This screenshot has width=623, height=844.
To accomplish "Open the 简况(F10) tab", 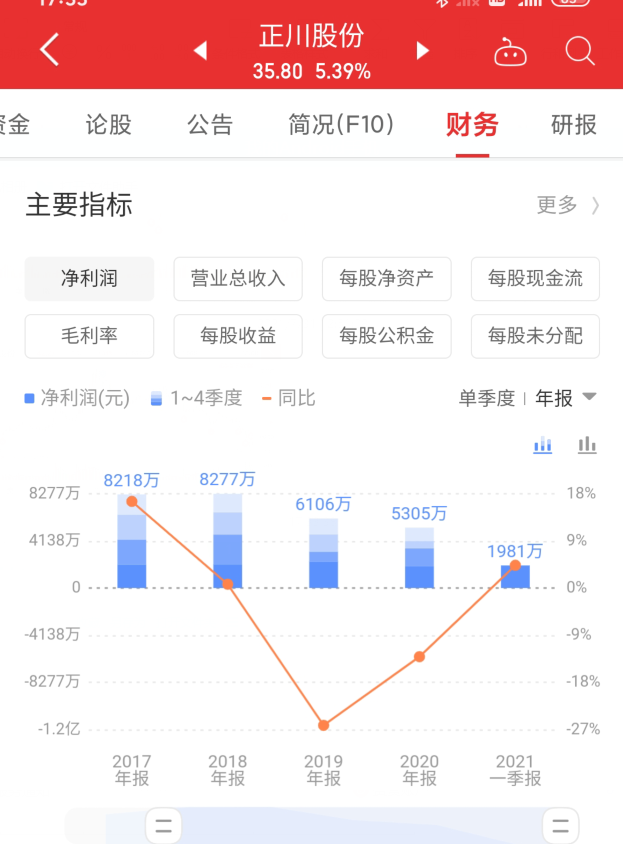I will pyautogui.click(x=341, y=125).
